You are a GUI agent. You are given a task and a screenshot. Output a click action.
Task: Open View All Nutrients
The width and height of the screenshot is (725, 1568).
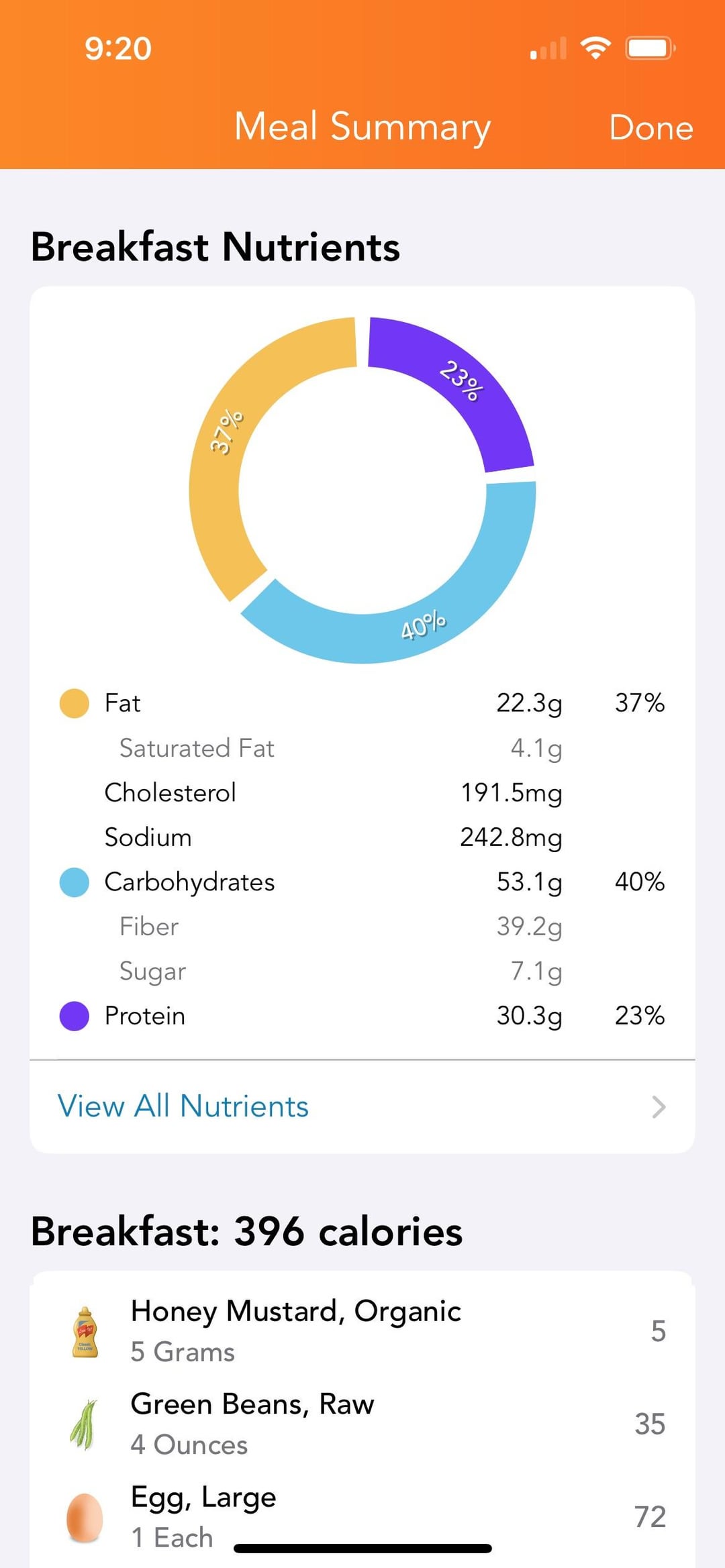(362, 1106)
